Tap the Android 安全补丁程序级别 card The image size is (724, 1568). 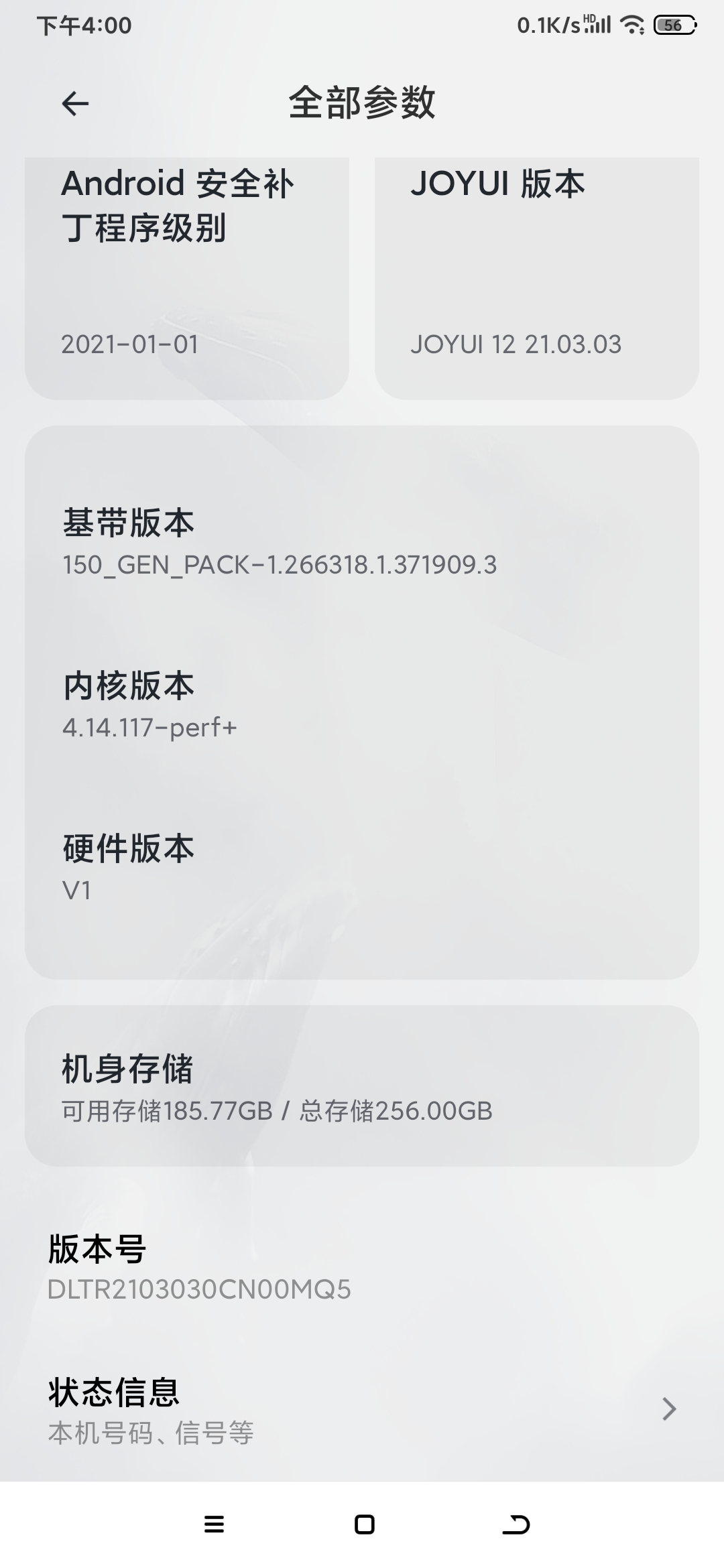tap(187, 278)
